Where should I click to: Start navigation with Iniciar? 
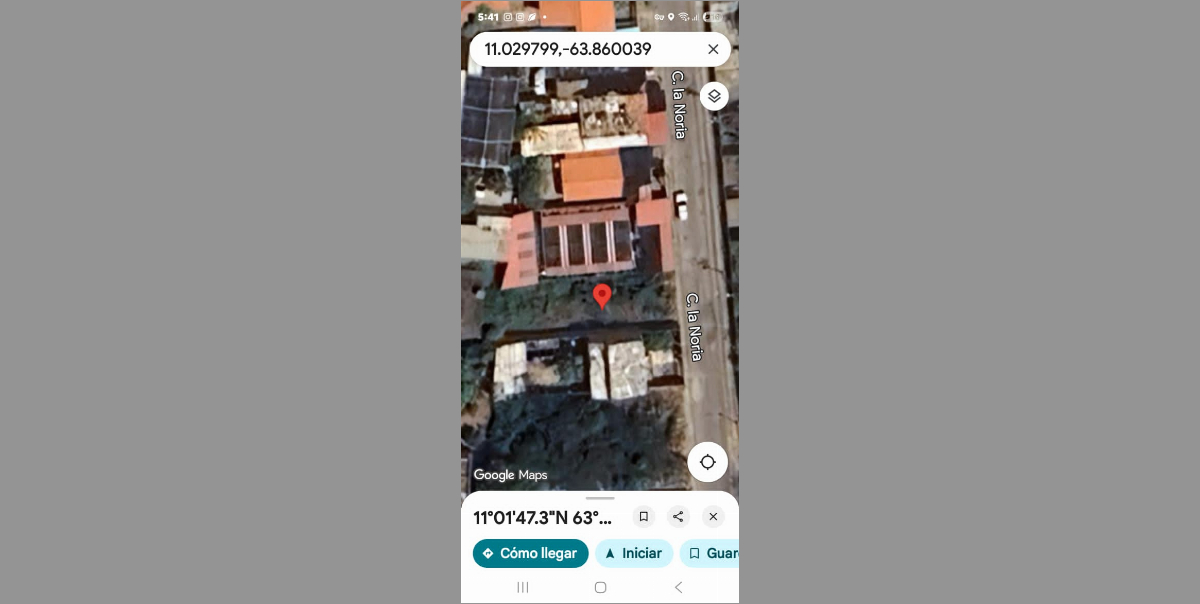tap(634, 553)
